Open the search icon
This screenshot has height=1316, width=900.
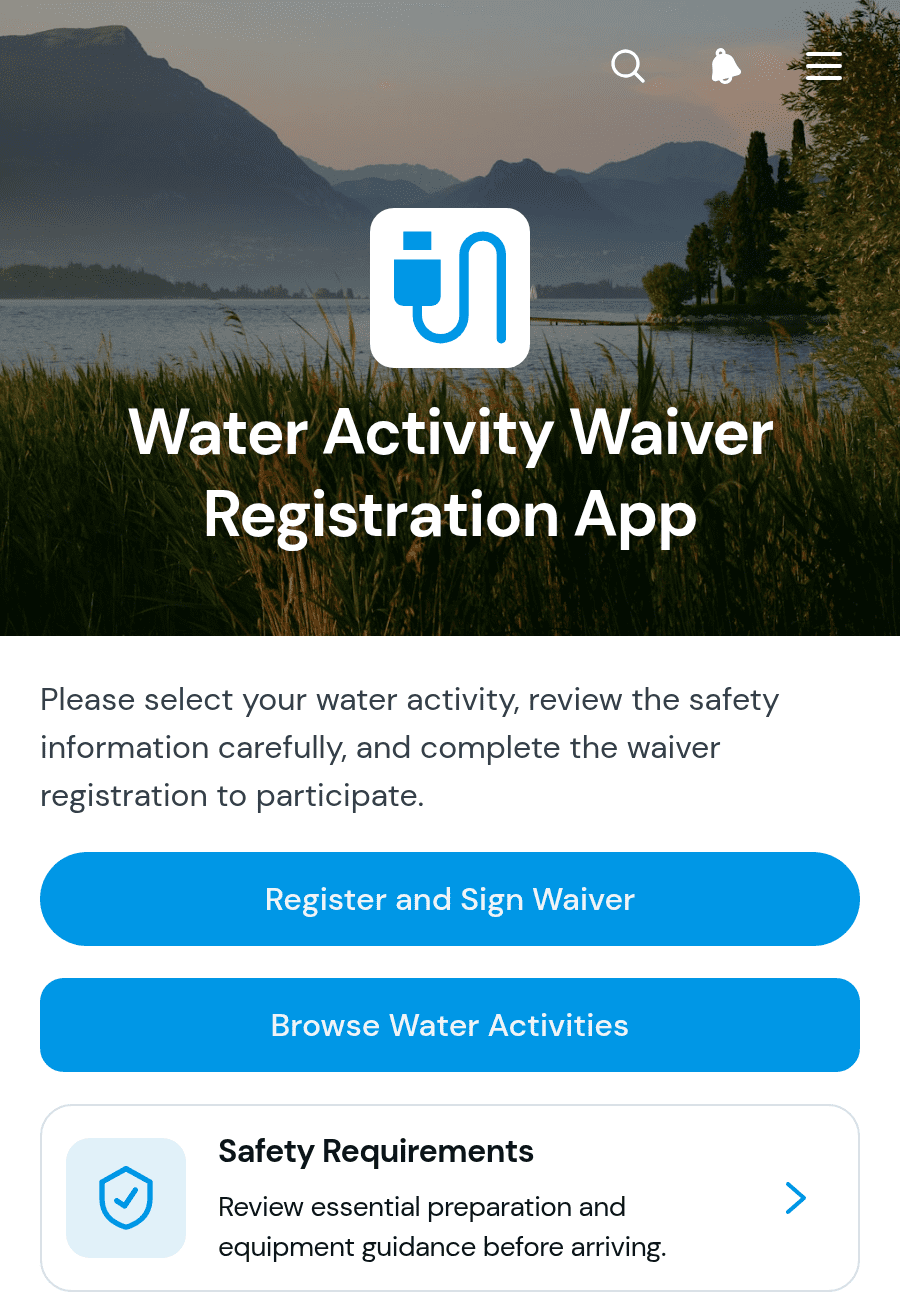[628, 67]
